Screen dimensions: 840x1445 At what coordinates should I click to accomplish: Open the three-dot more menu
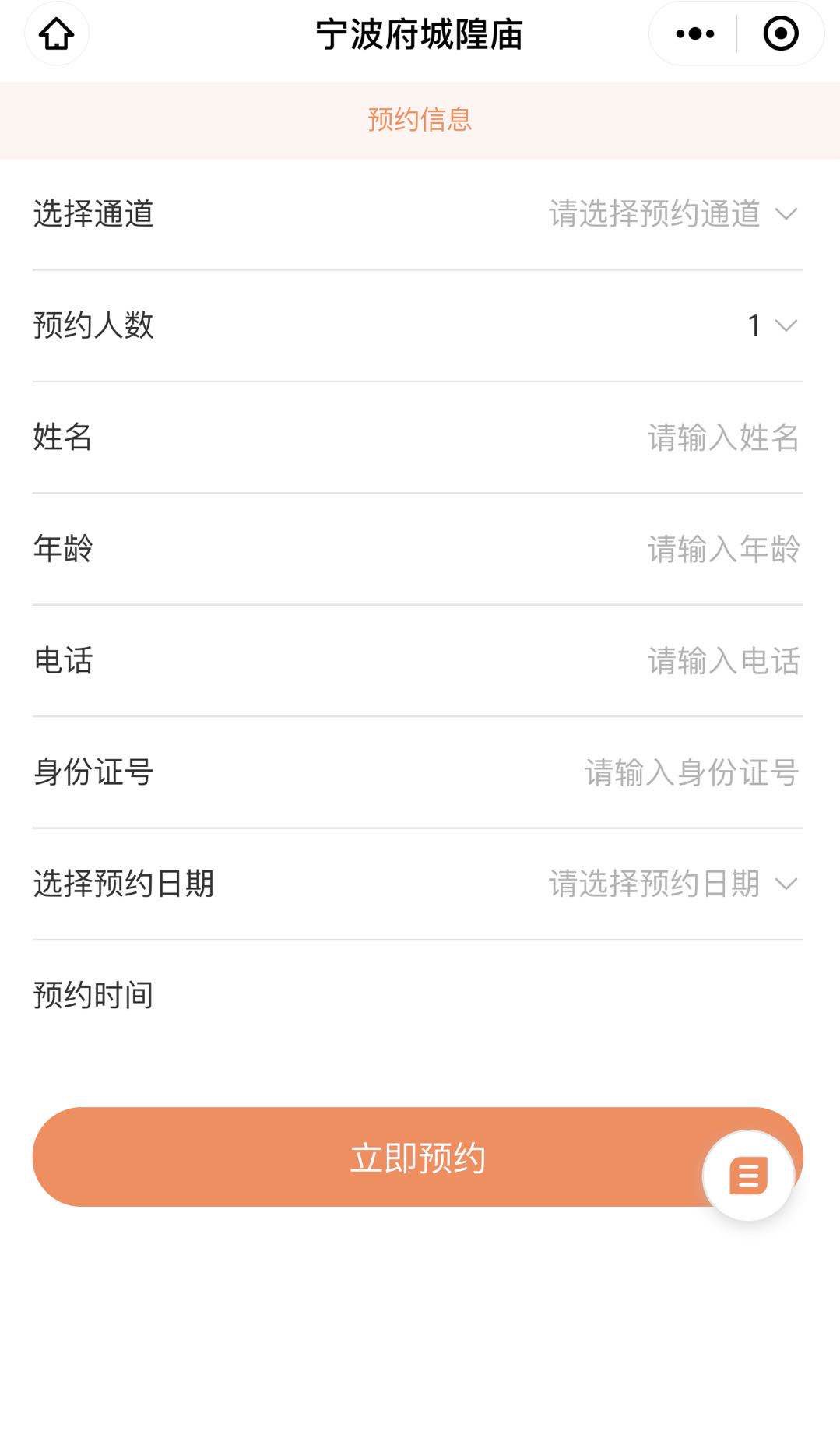(694, 34)
